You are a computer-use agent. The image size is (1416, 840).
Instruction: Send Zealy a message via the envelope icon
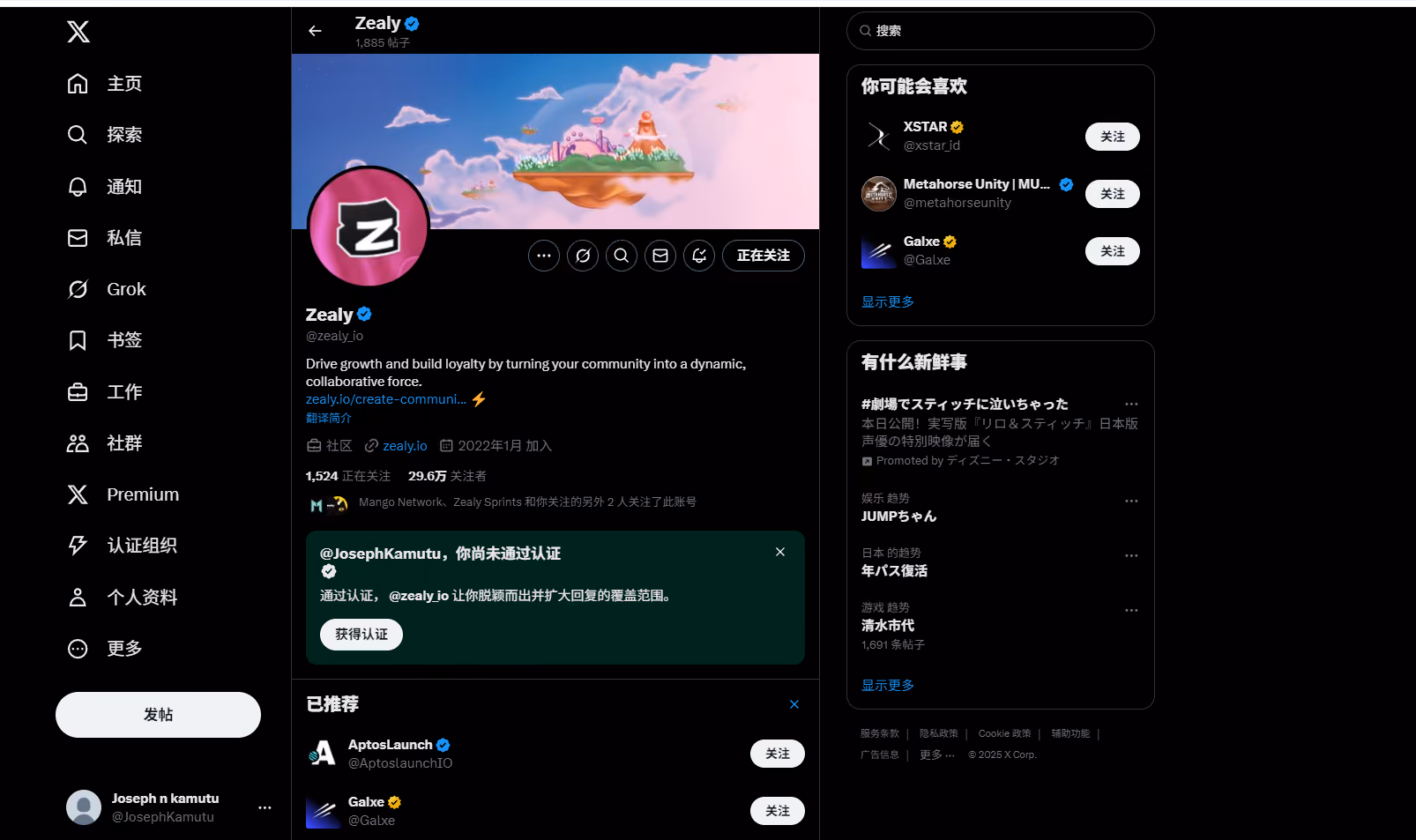point(660,256)
